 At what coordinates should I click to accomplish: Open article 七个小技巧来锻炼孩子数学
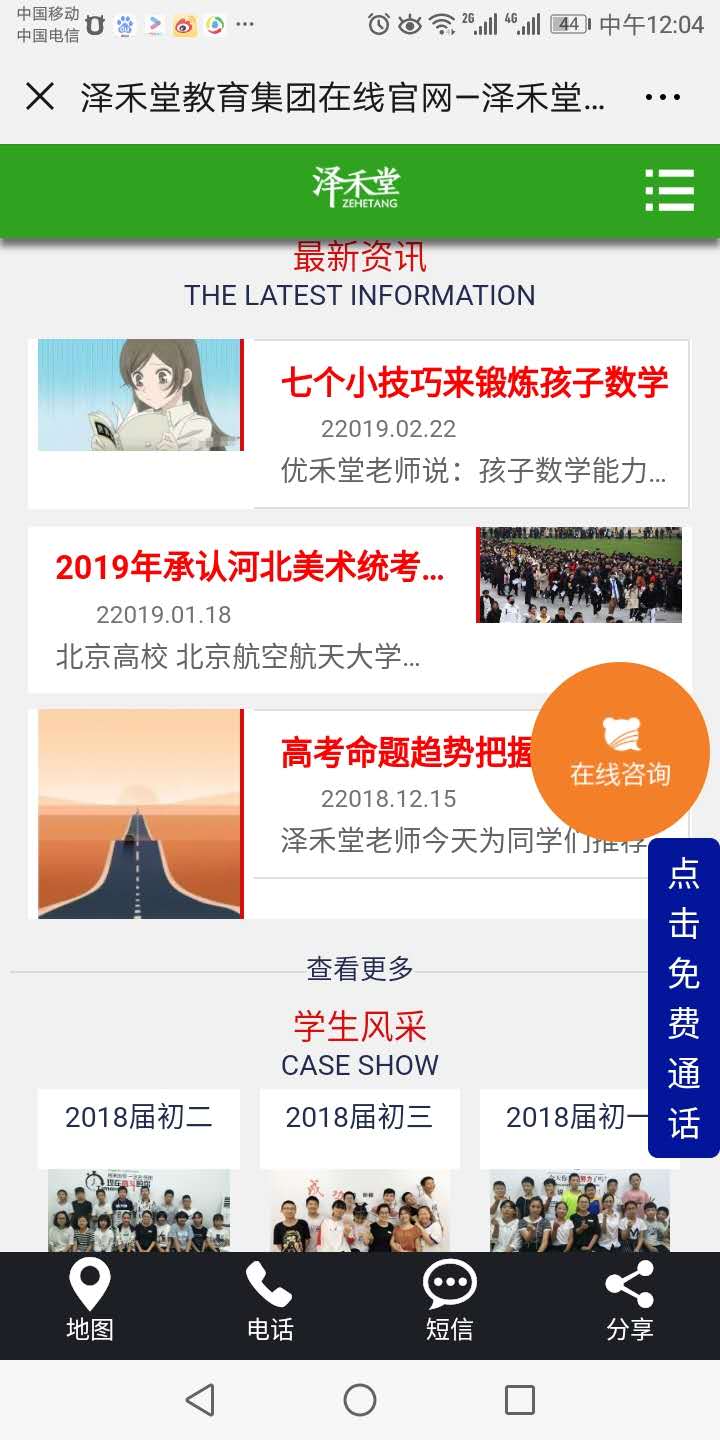[474, 383]
